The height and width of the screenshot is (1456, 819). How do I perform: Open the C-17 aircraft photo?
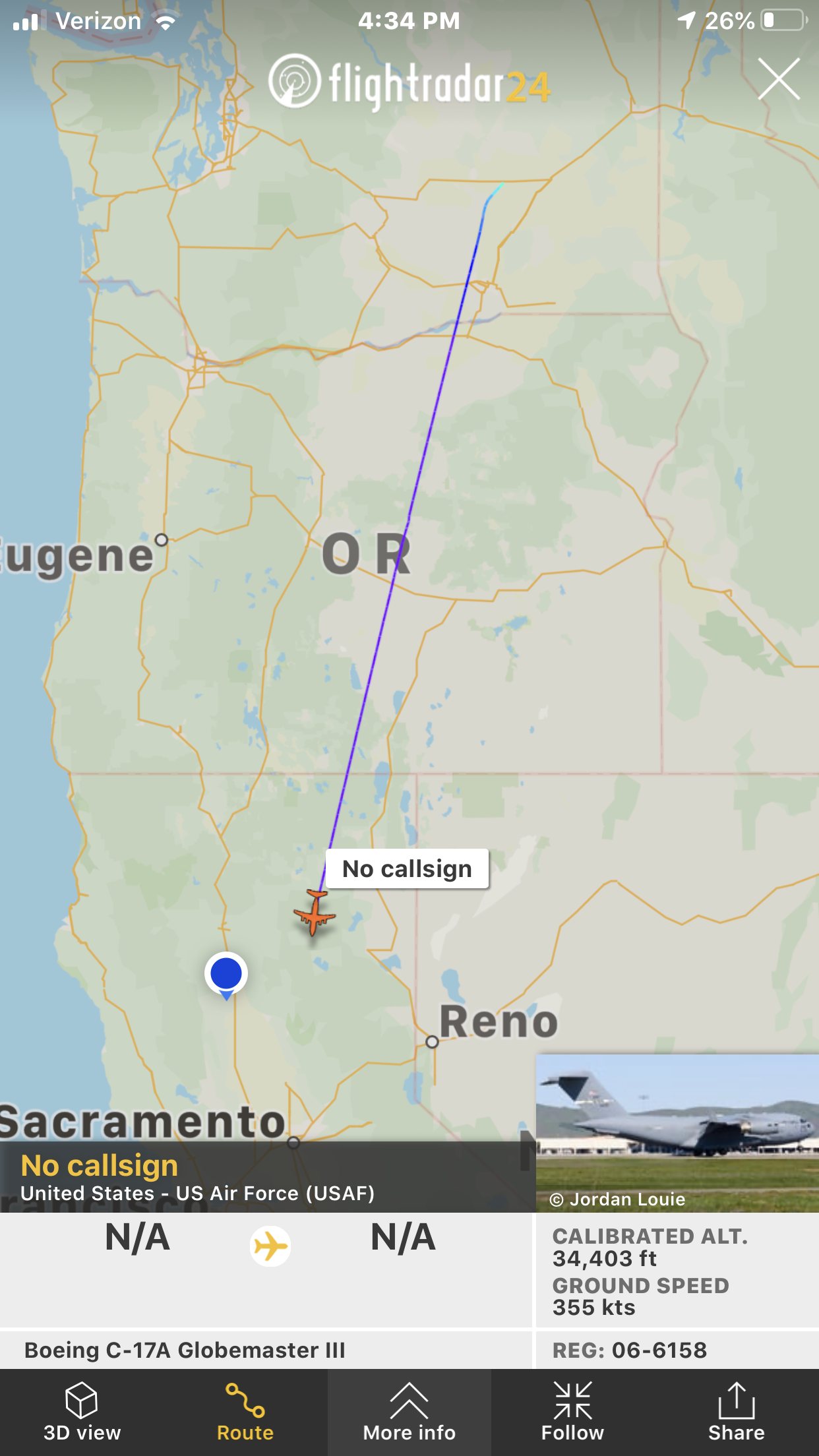(x=677, y=1133)
